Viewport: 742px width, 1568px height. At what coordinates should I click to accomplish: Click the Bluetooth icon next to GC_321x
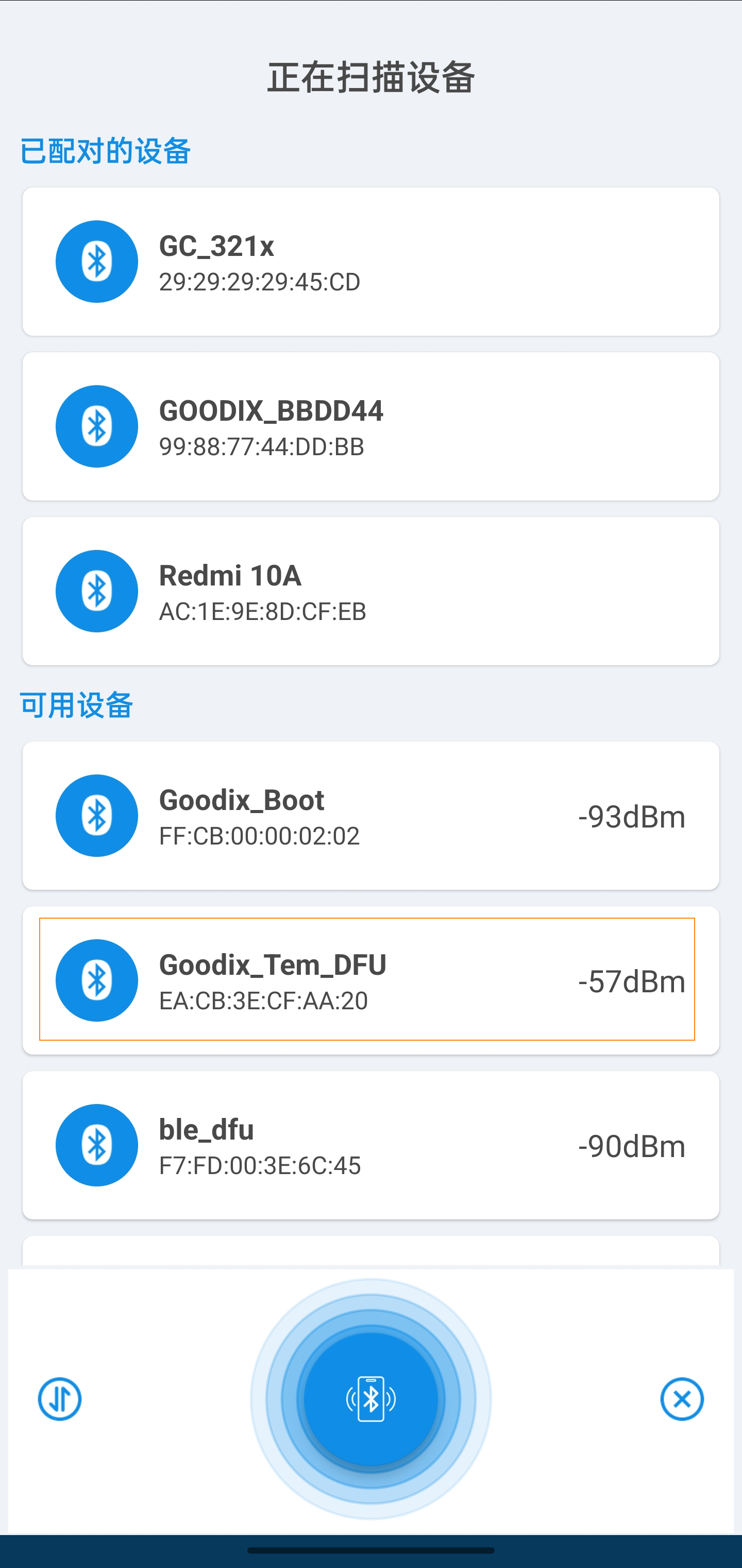click(96, 261)
